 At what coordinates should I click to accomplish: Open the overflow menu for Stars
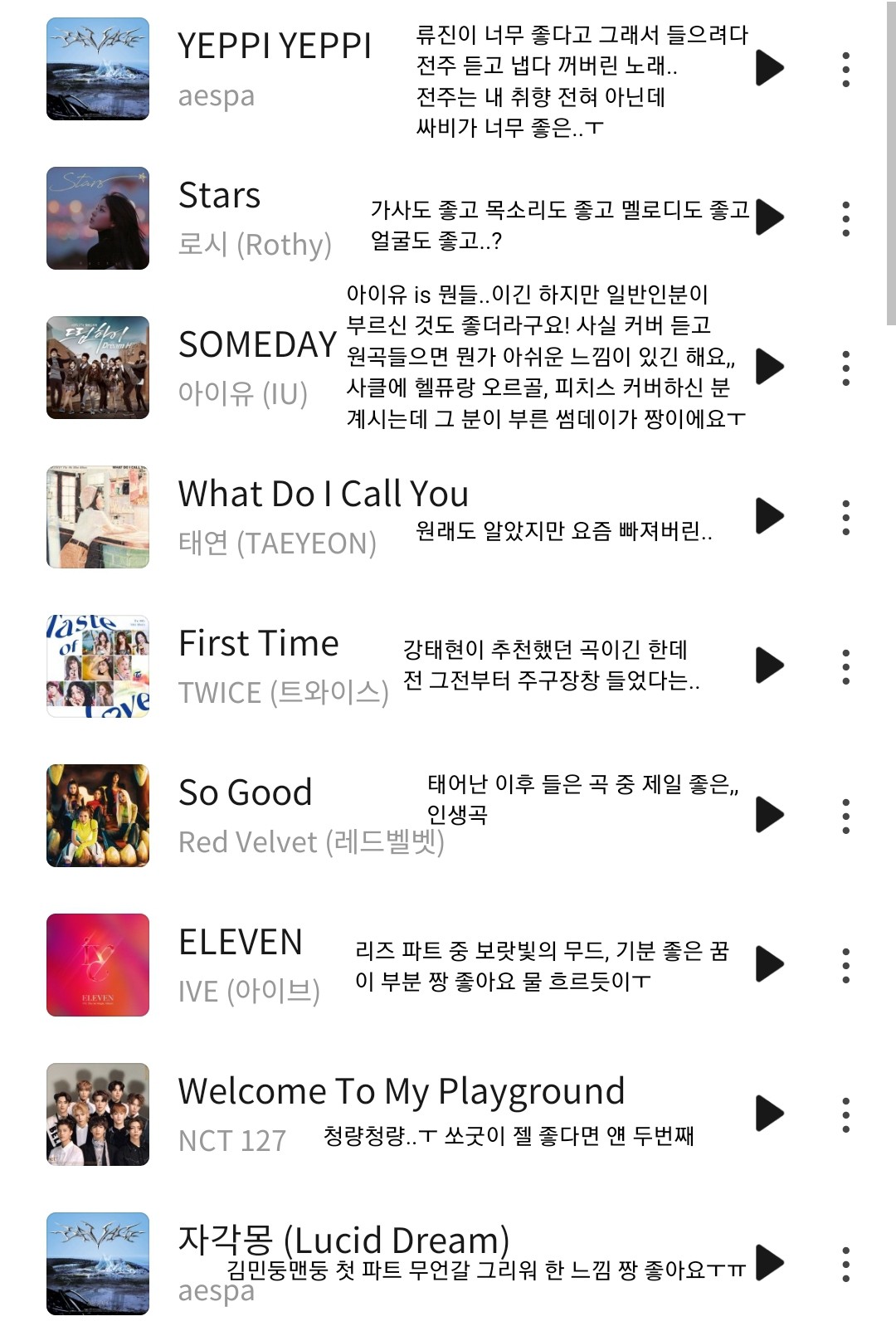click(x=845, y=219)
